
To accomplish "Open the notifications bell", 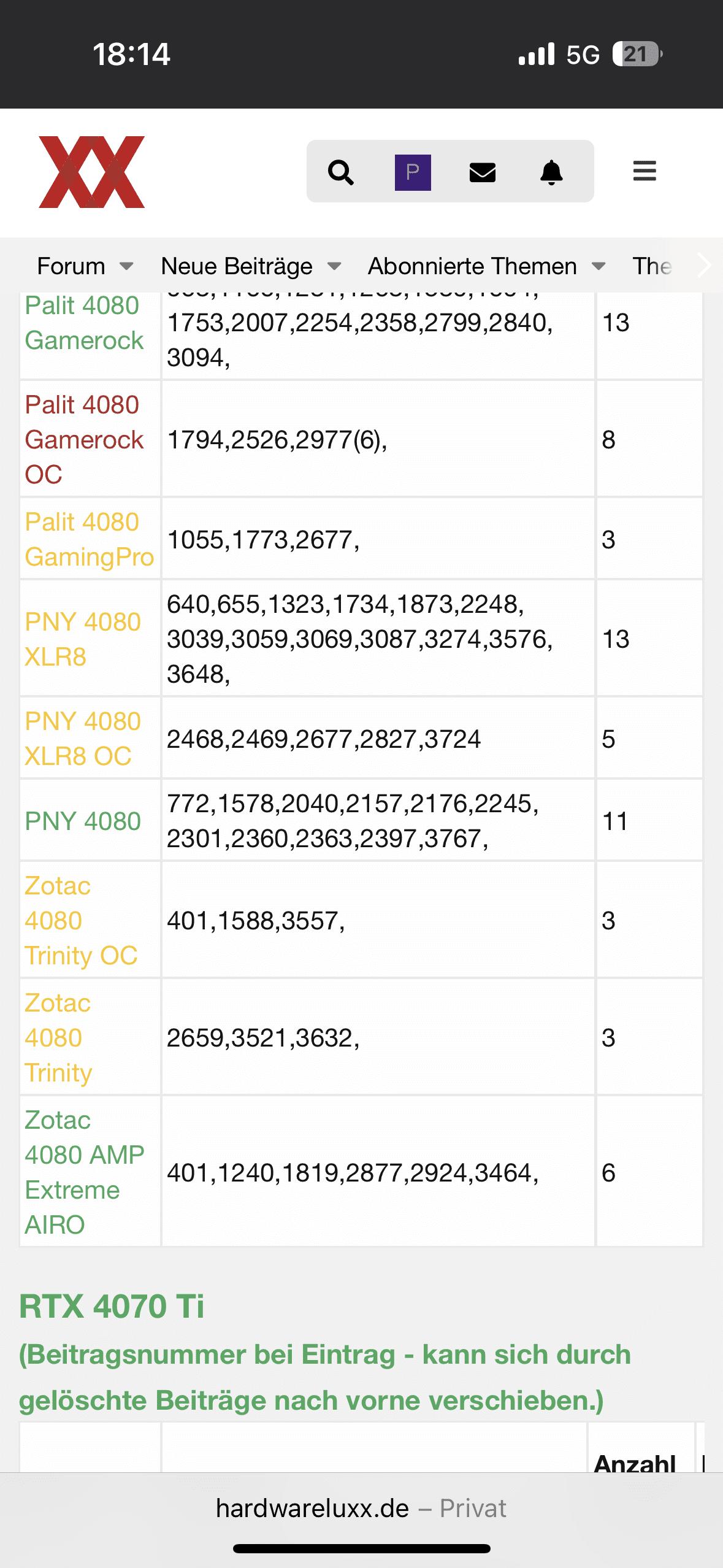I will coord(552,172).
